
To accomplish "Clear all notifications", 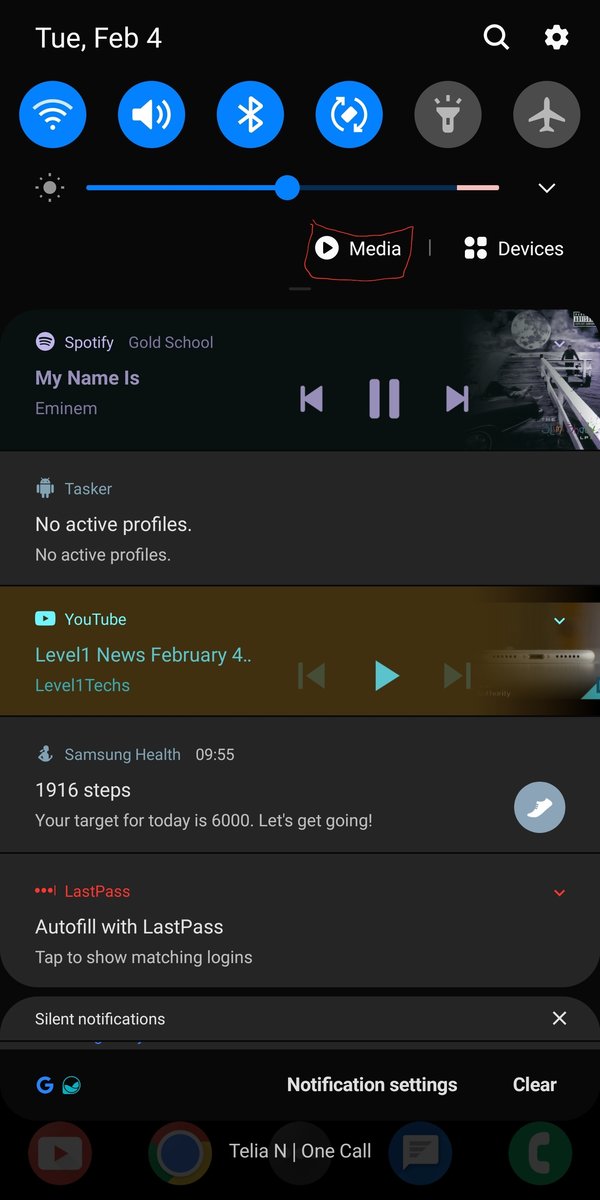I will (535, 1084).
